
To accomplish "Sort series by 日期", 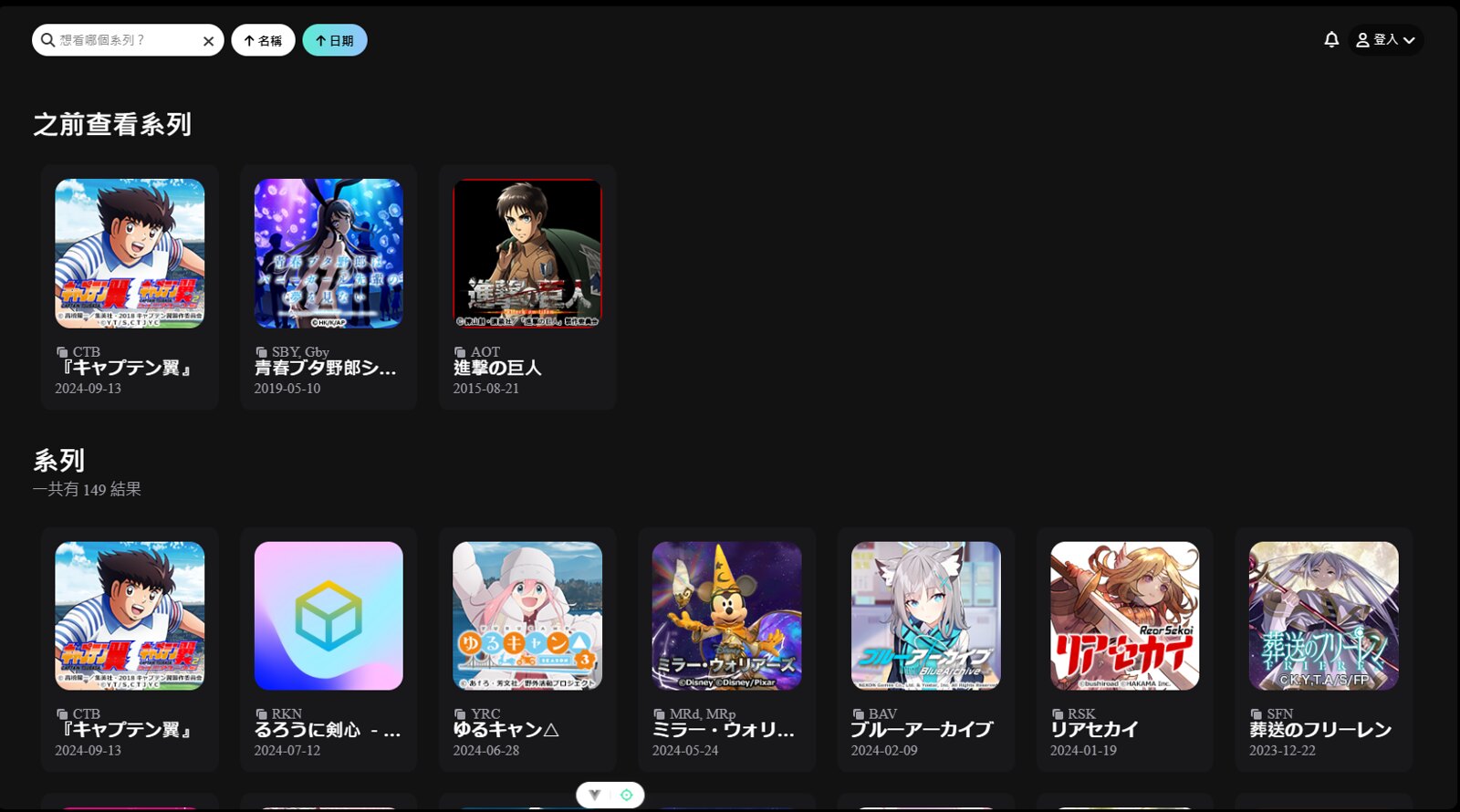I will (x=335, y=40).
